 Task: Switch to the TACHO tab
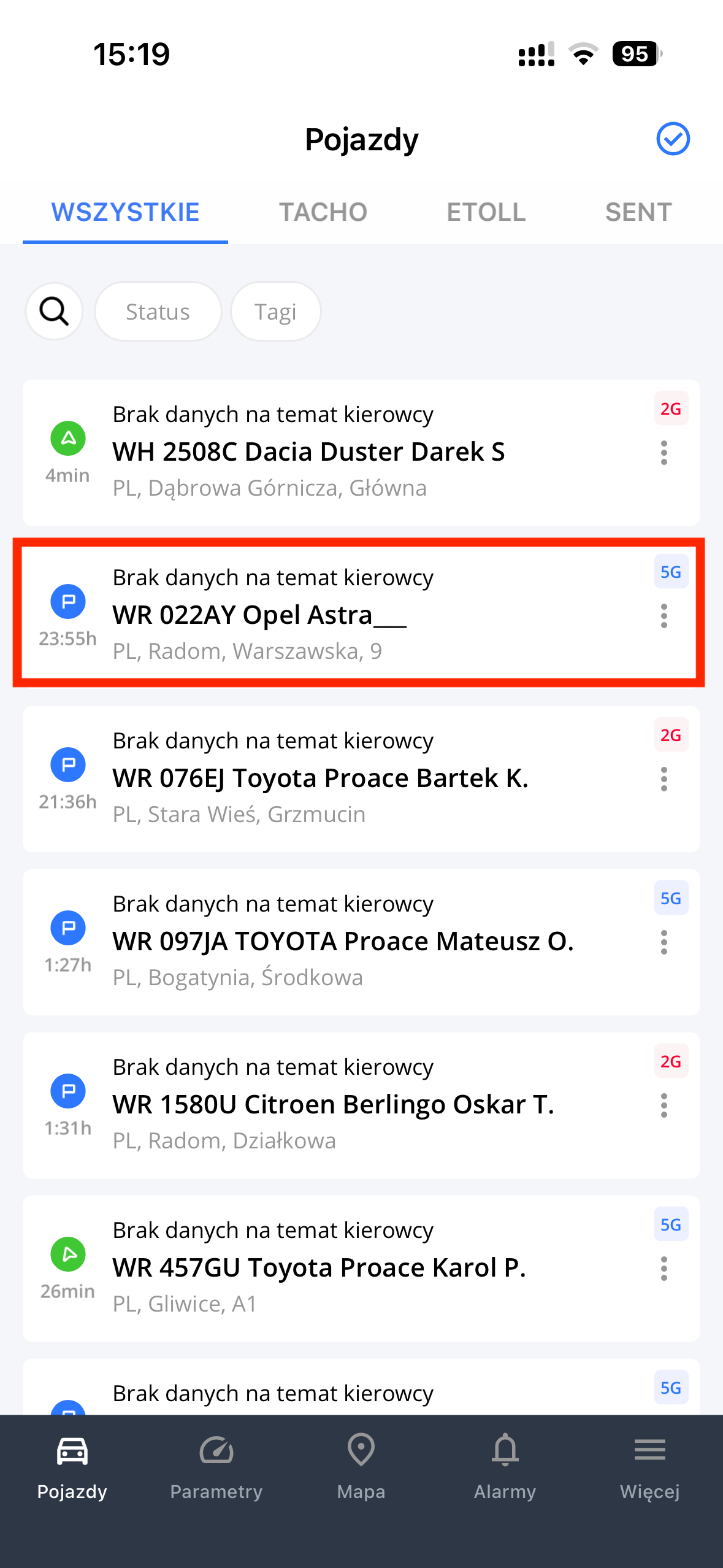[x=323, y=212]
